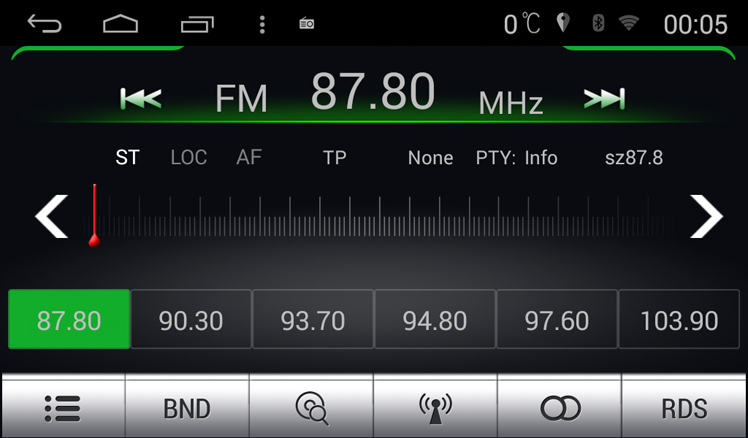Skip to the previous station
The height and width of the screenshot is (438, 748).
(x=140, y=98)
